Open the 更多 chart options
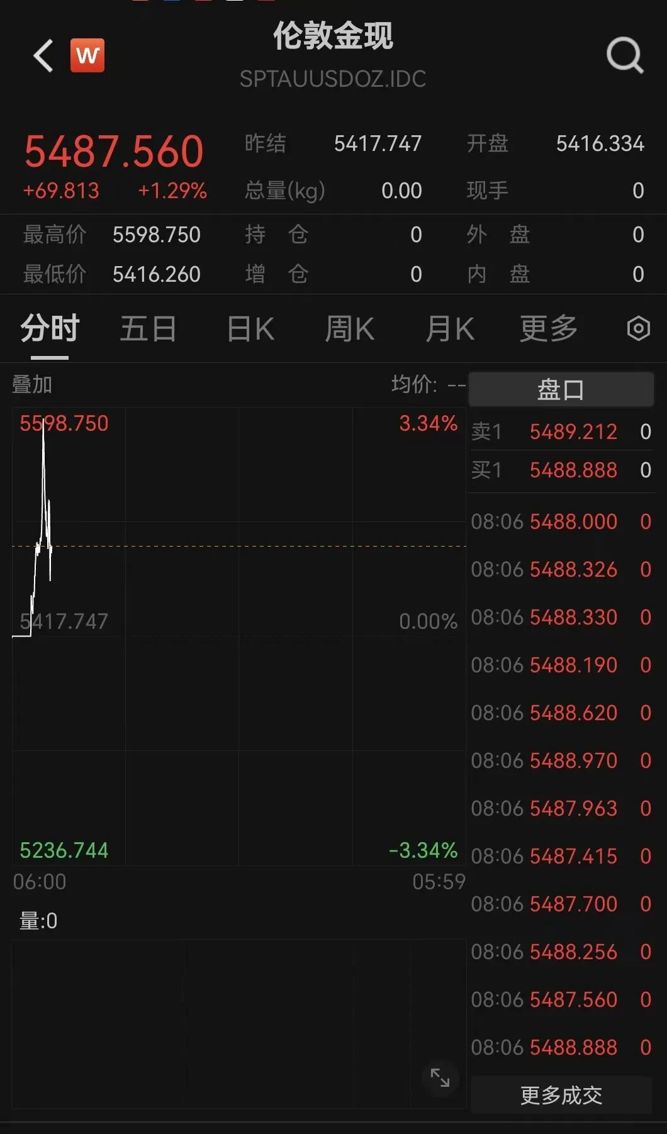667x1134 pixels. (548, 328)
